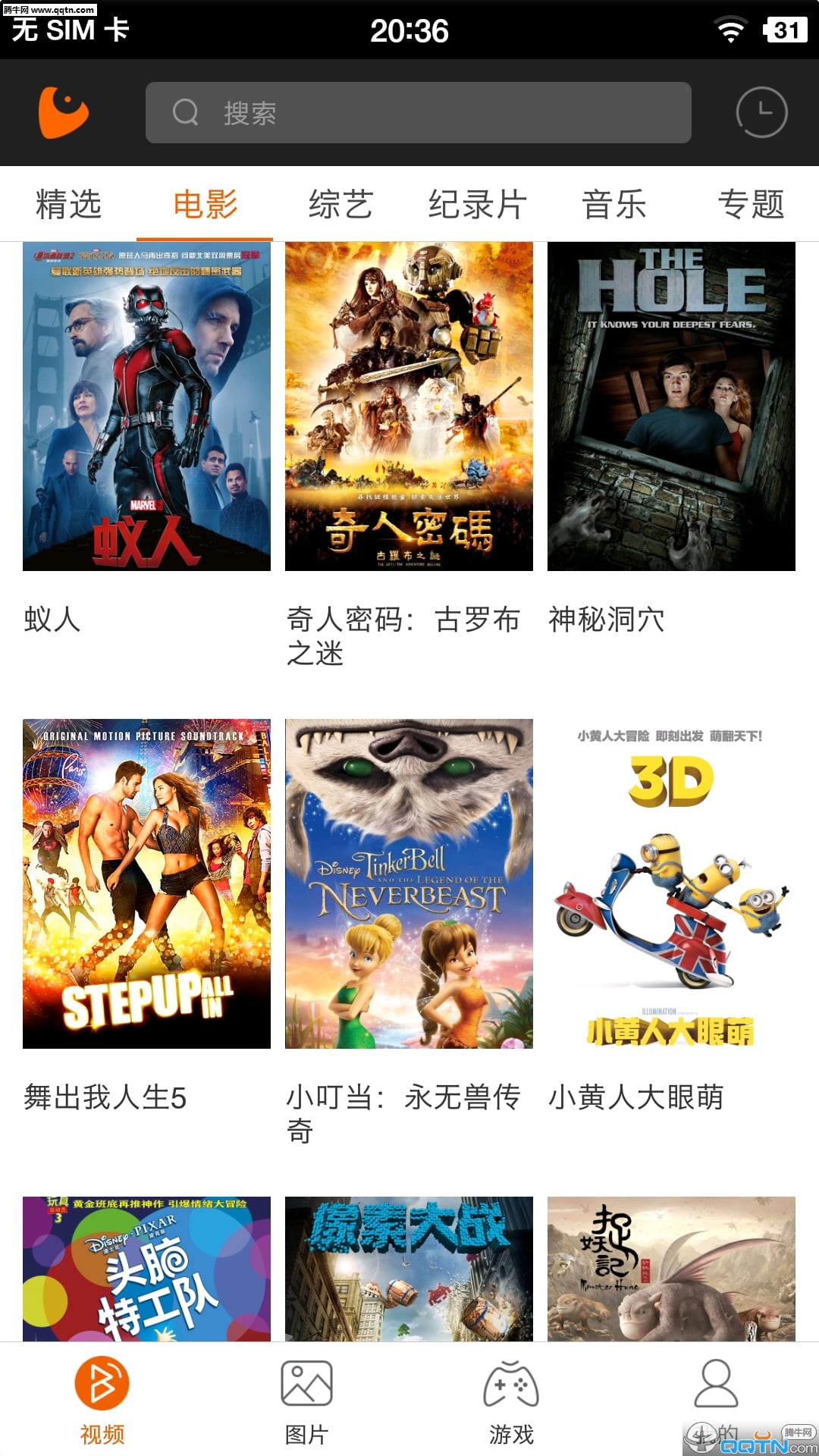Go to the 游戏 bottom tab
The height and width of the screenshot is (1456, 819).
(511, 1401)
